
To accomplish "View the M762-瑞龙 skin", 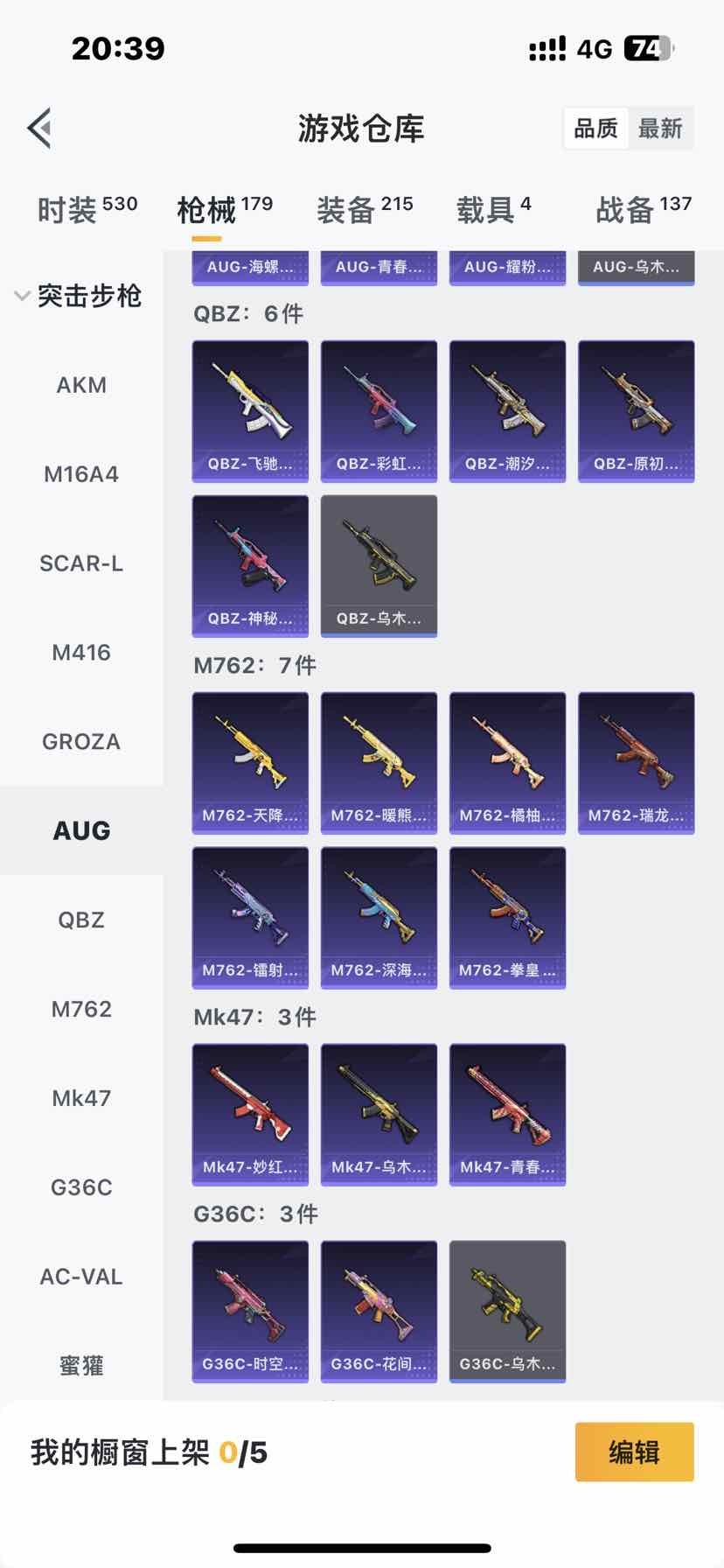I will click(636, 763).
